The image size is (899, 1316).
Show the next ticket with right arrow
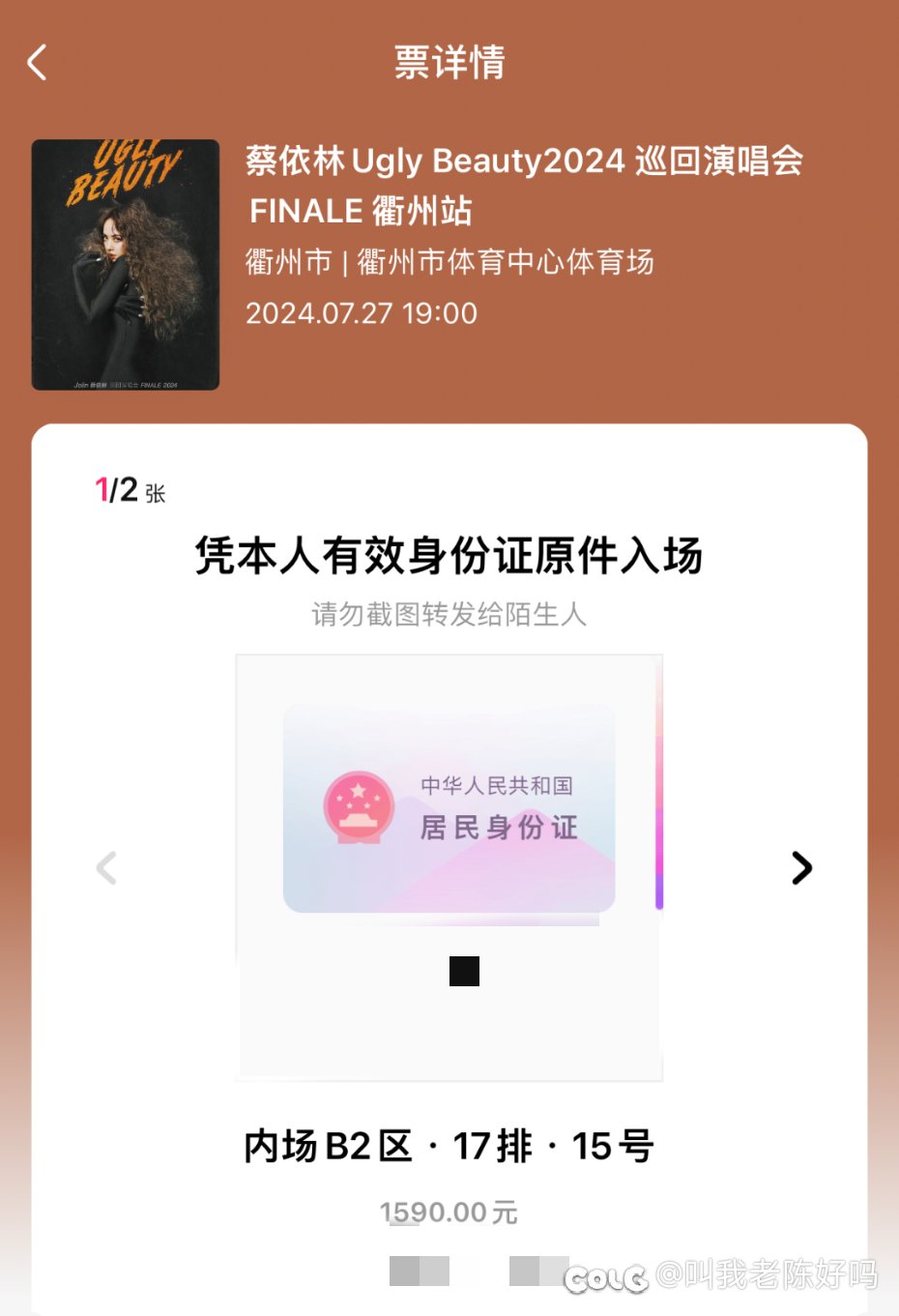coord(801,867)
